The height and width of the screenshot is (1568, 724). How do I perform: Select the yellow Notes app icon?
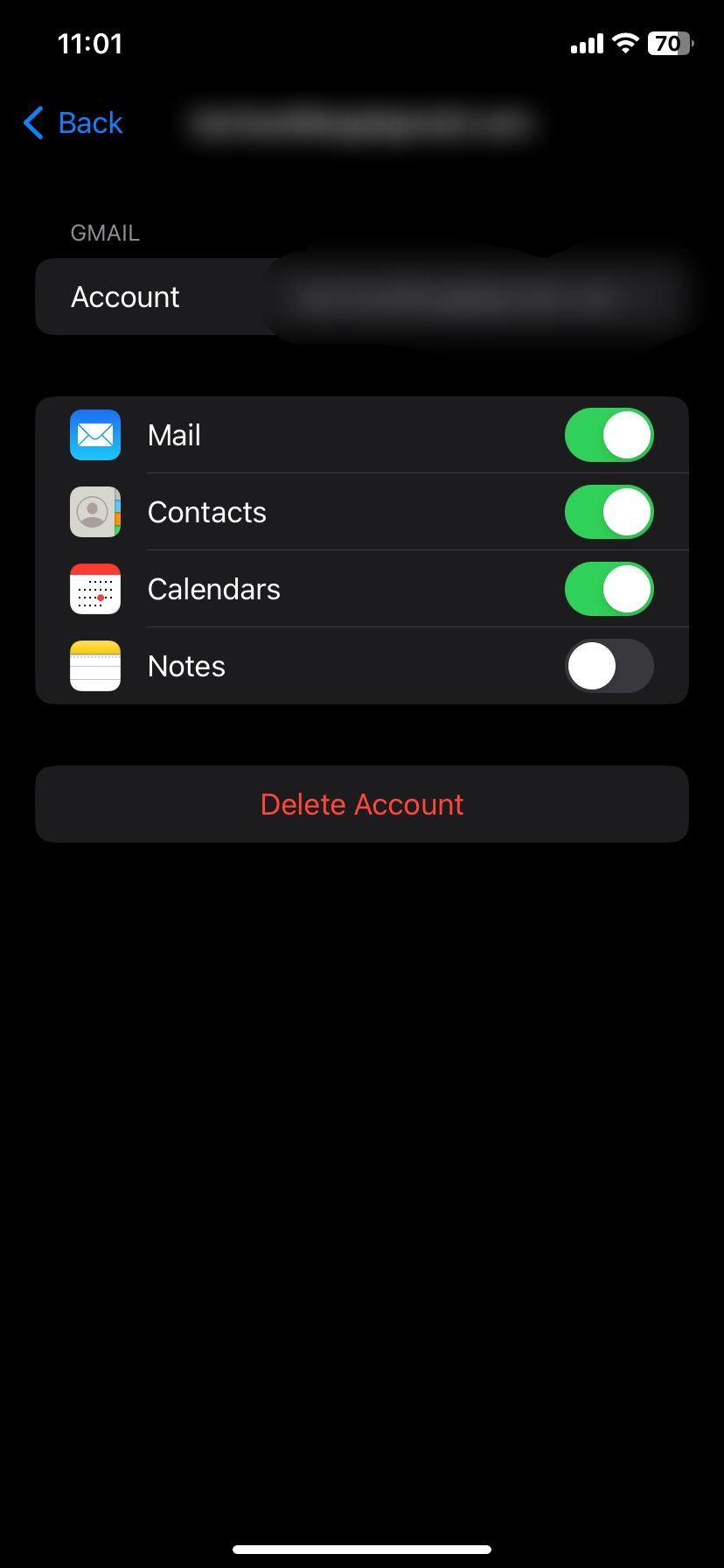tap(94, 666)
